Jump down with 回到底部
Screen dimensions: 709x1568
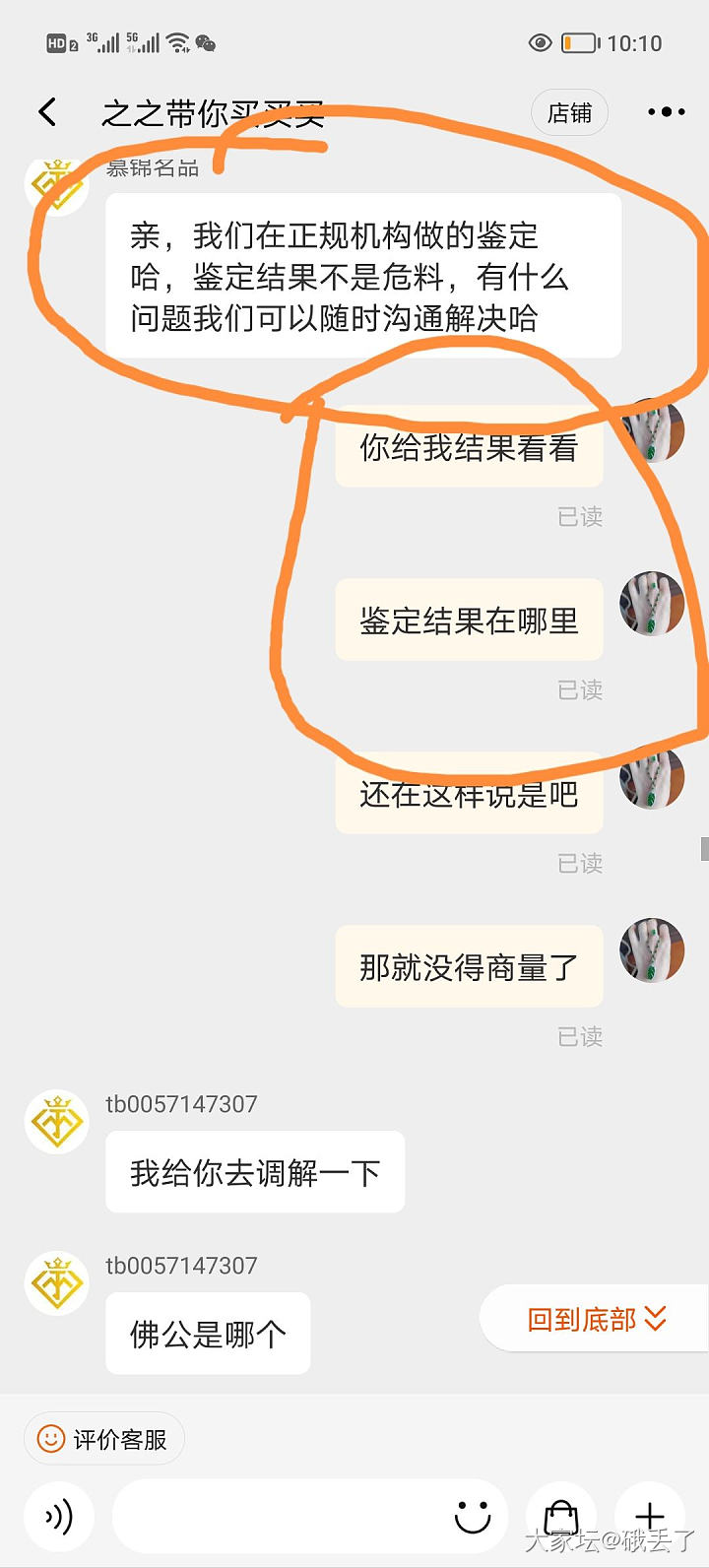(596, 1319)
